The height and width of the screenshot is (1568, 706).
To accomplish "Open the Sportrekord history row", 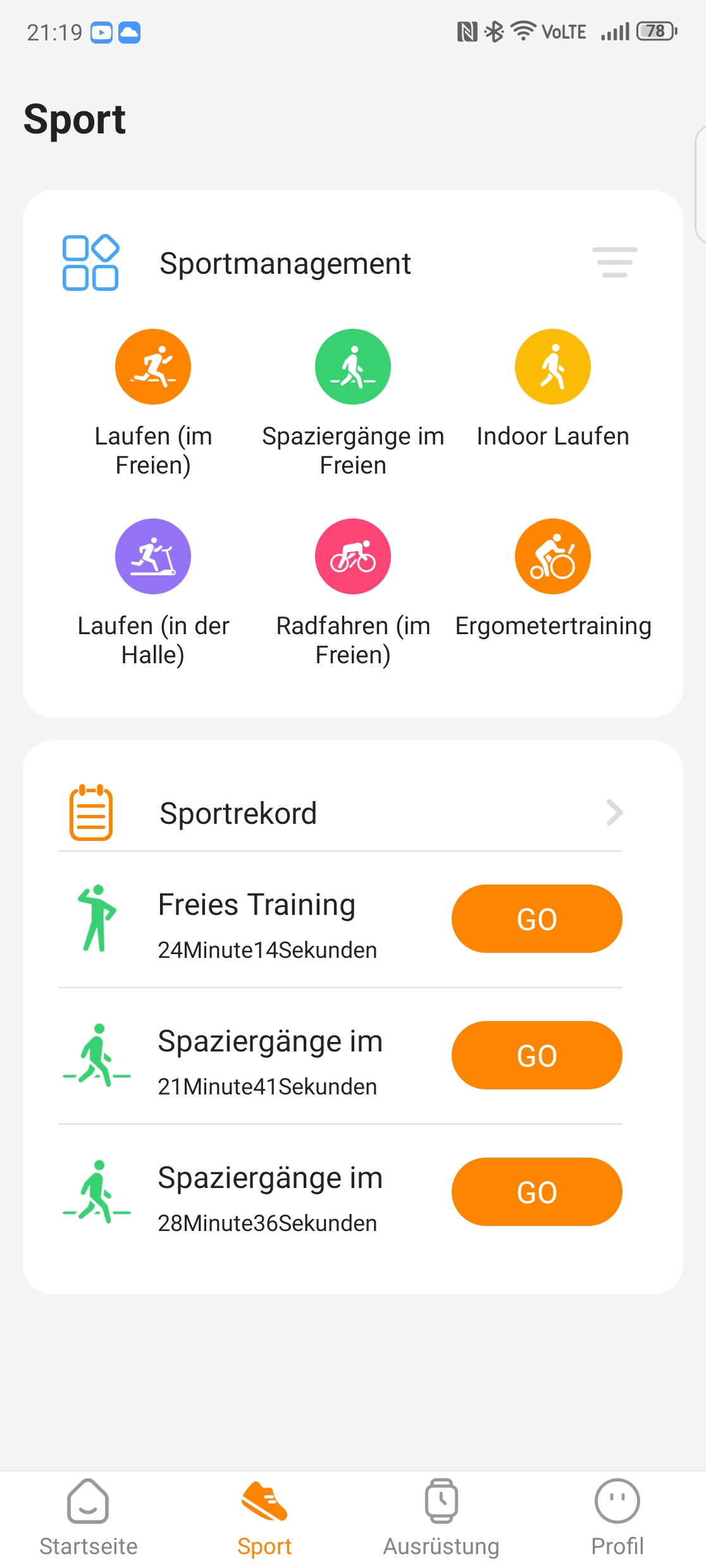I will [x=340, y=813].
